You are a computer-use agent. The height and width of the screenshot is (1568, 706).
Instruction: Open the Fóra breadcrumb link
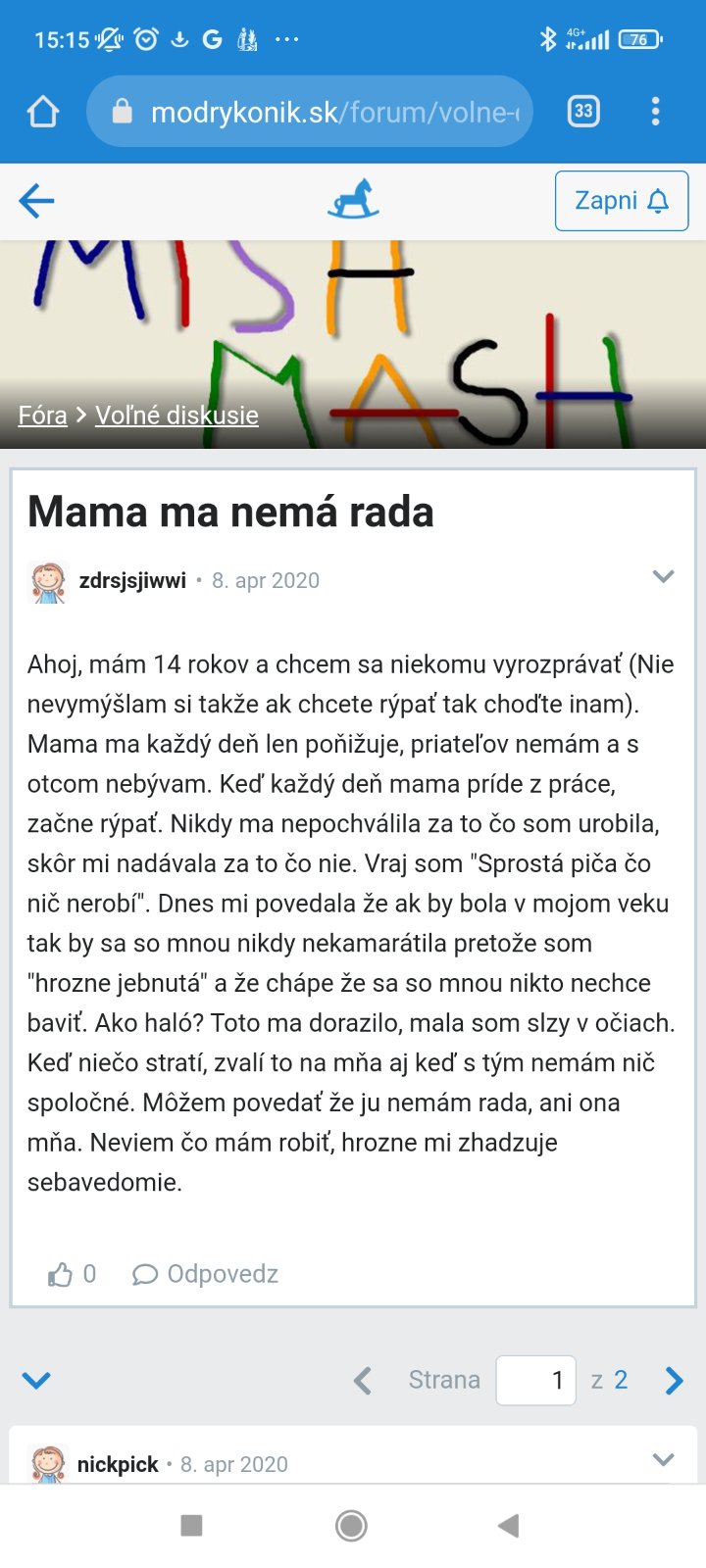pyautogui.click(x=43, y=415)
